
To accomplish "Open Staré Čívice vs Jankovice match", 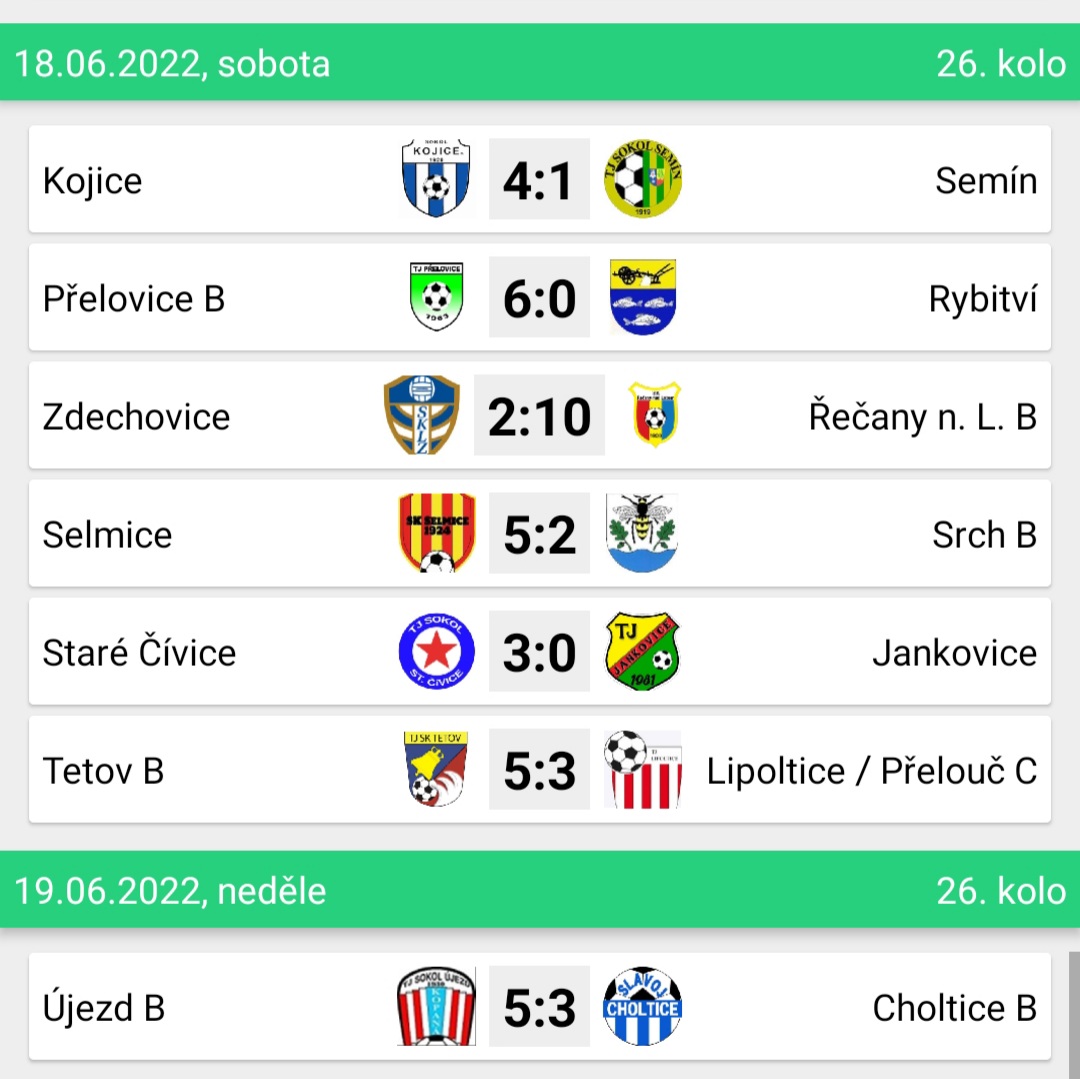I will tap(539, 652).
